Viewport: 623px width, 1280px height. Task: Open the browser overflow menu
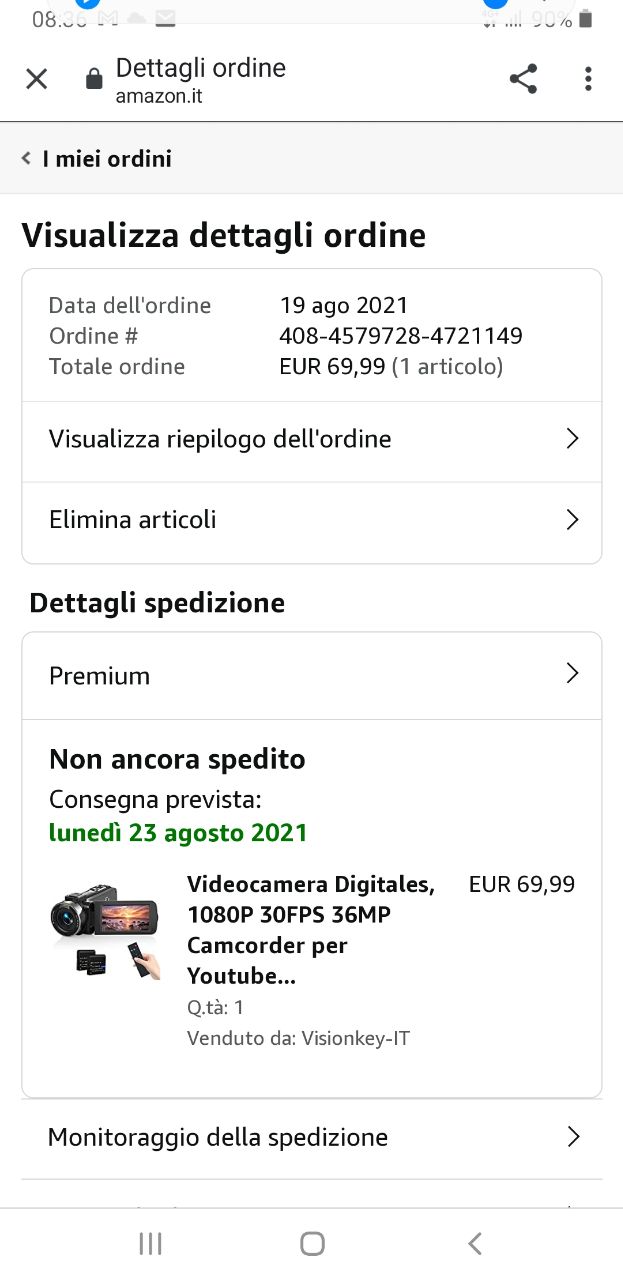pos(588,79)
